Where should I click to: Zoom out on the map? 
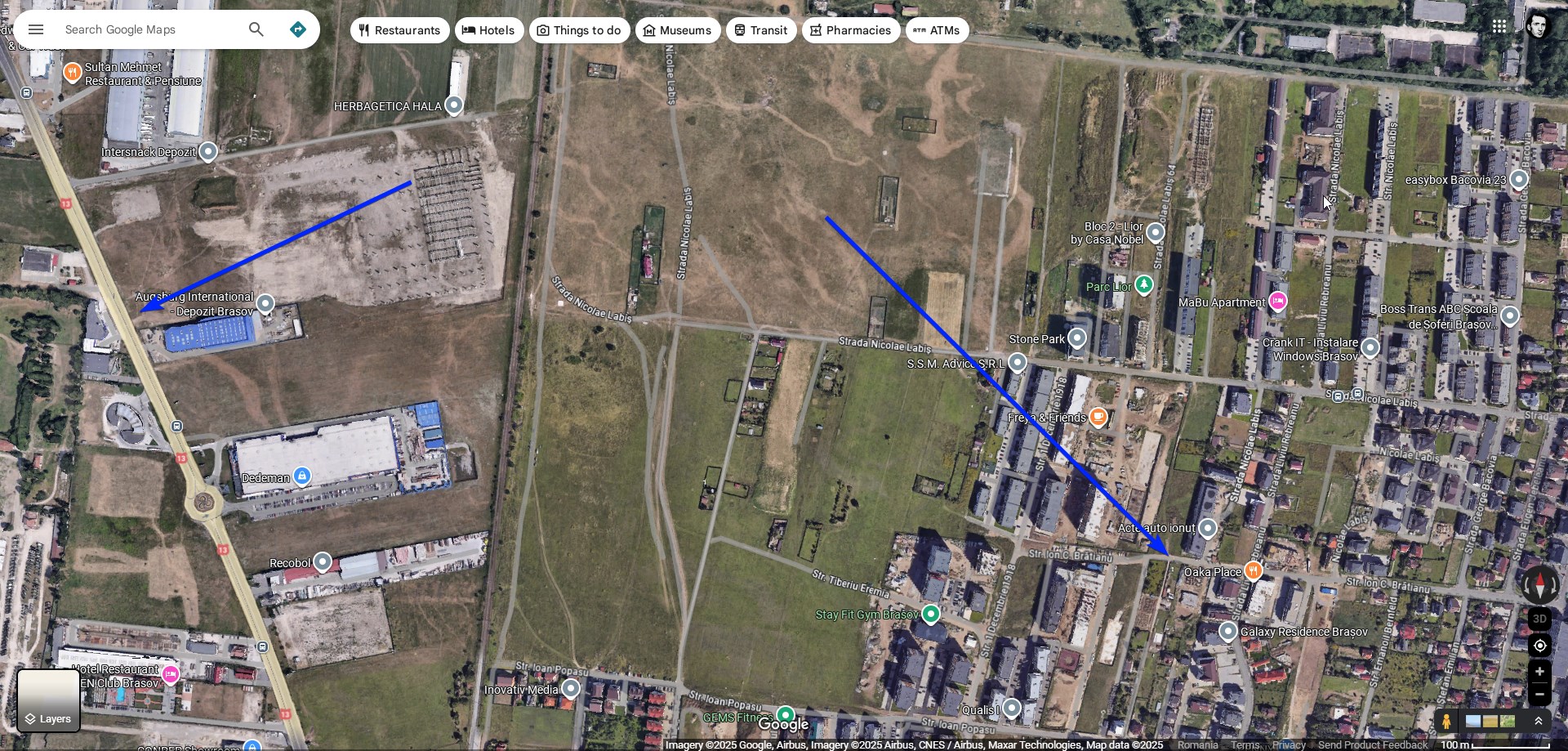click(1539, 695)
